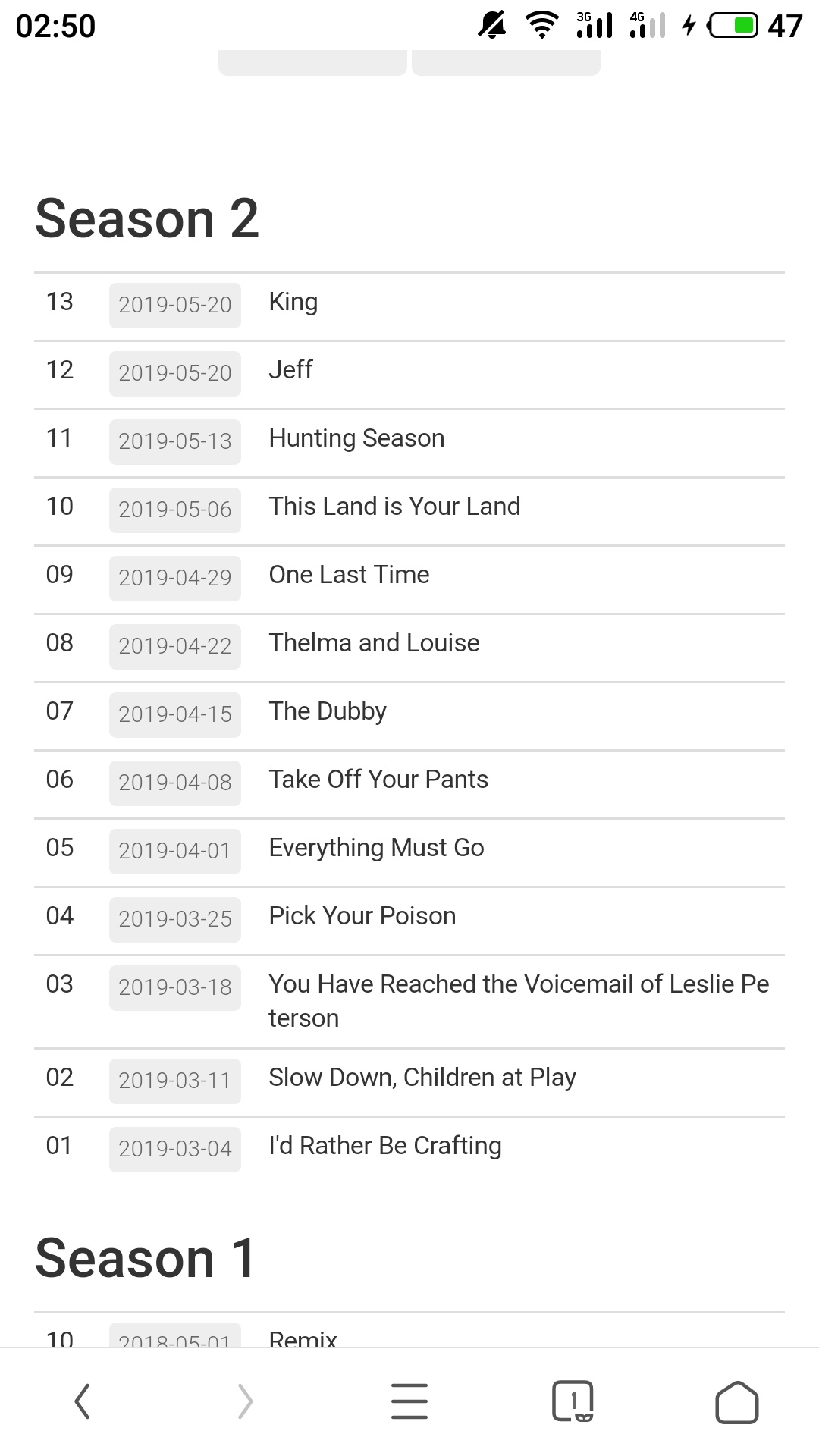Go to the browser home page

[x=736, y=1401]
